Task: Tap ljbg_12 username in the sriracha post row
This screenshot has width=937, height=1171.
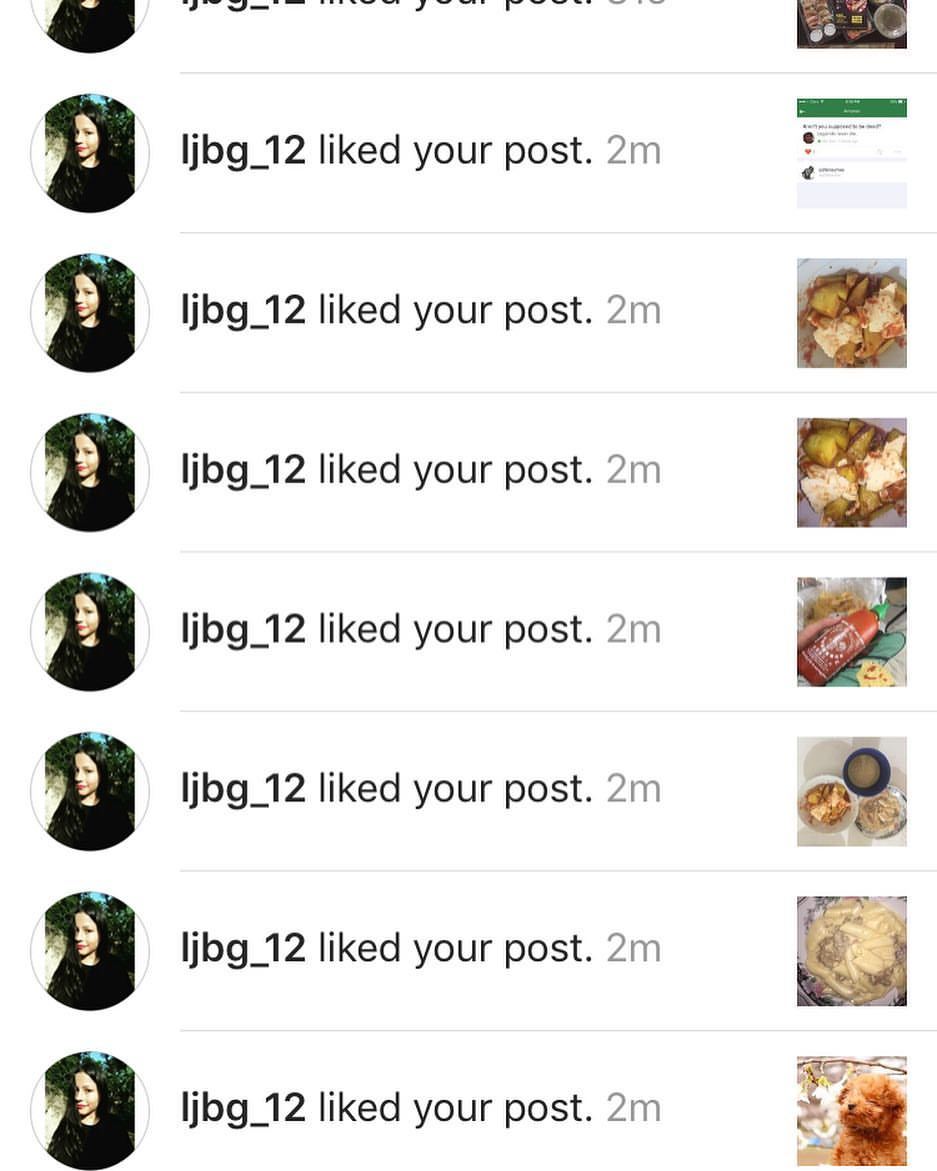Action: [x=243, y=630]
